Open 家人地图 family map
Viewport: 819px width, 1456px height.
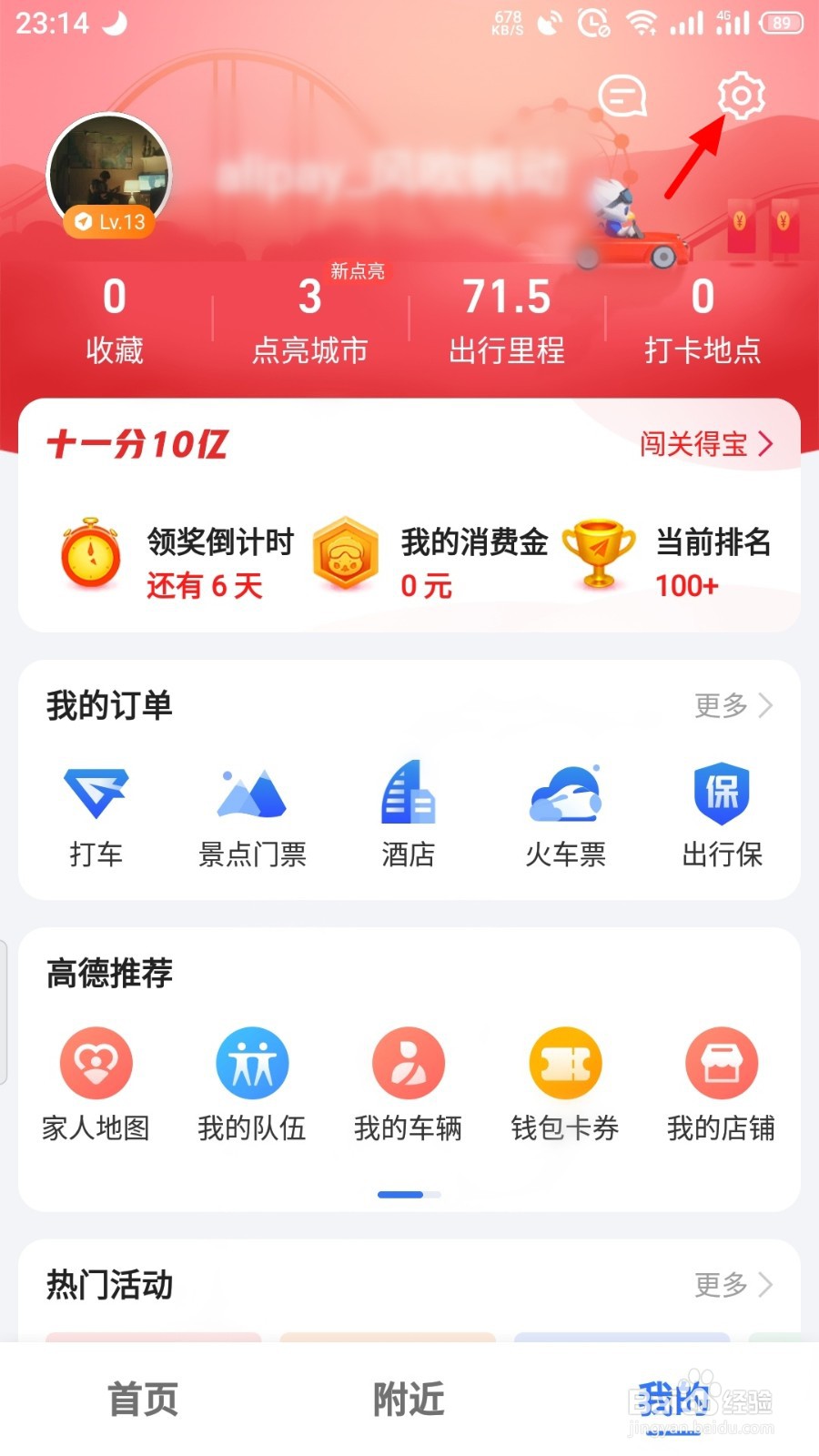point(97,1083)
